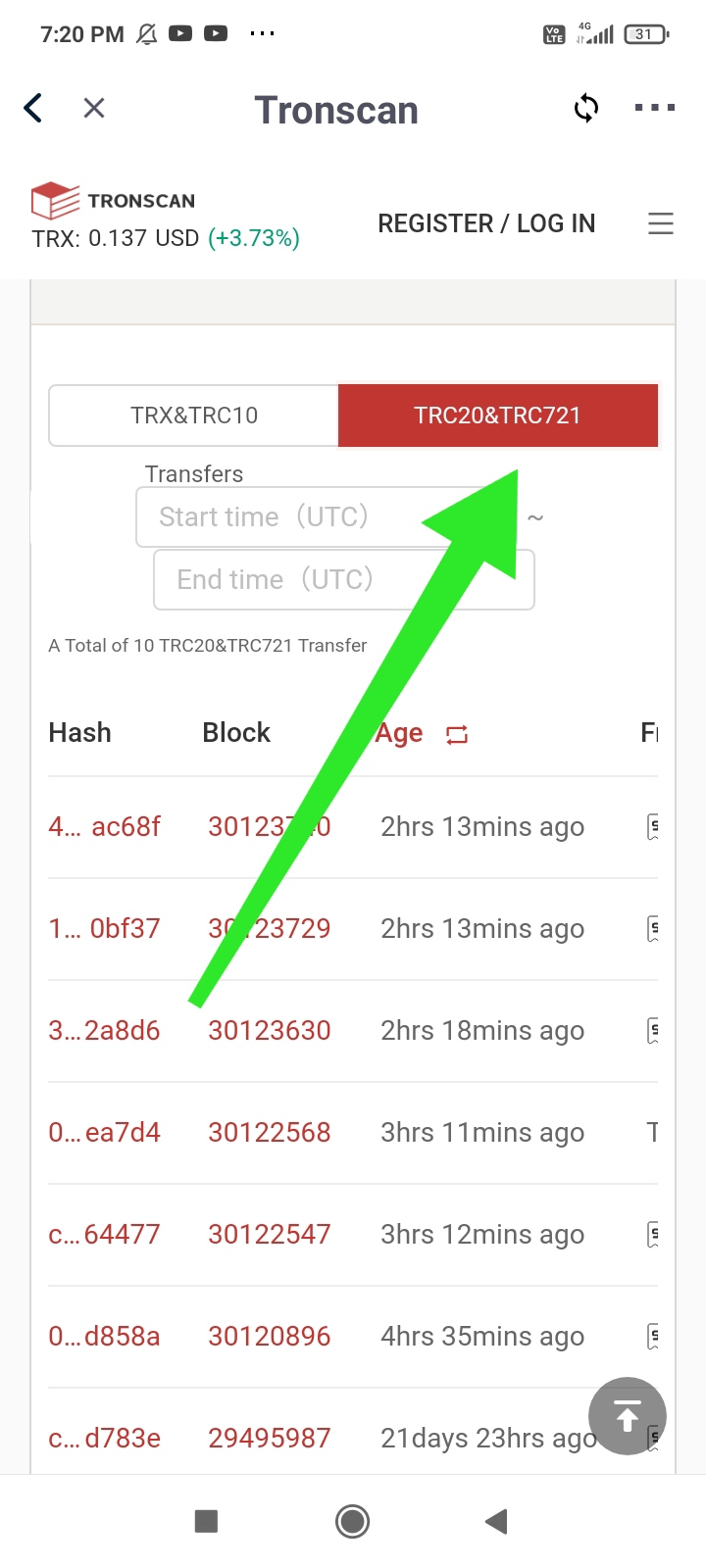Open block 30123729
This screenshot has width=706, height=1568.
pos(270,928)
